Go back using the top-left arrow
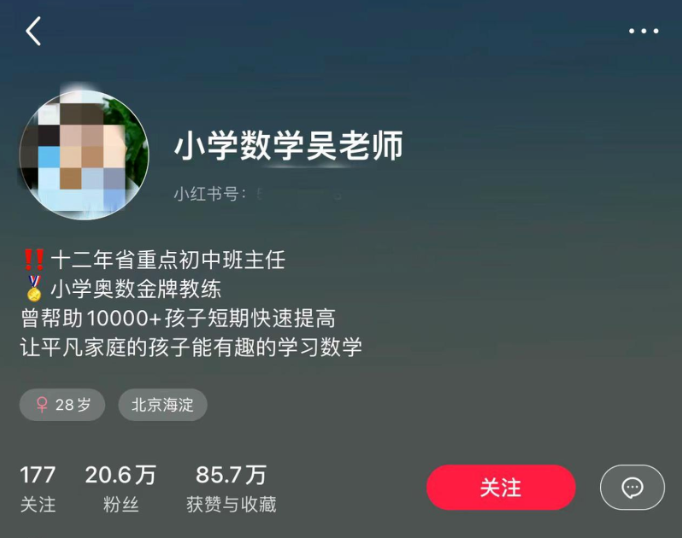 tap(33, 31)
